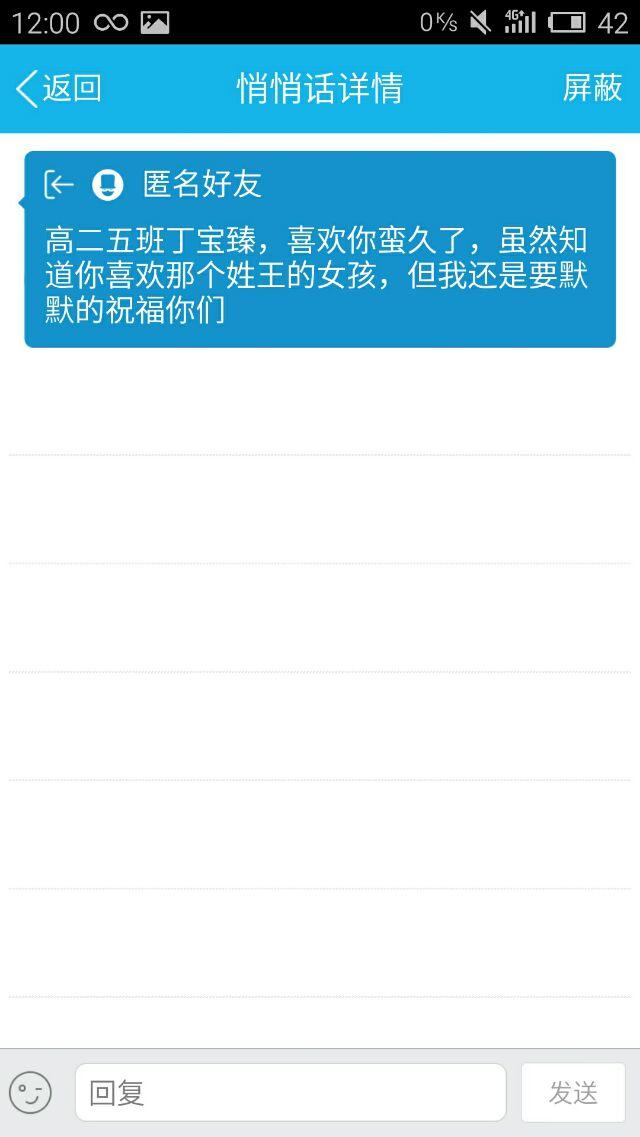Open the emoji picker
This screenshot has height=1137, width=640.
[30, 1092]
